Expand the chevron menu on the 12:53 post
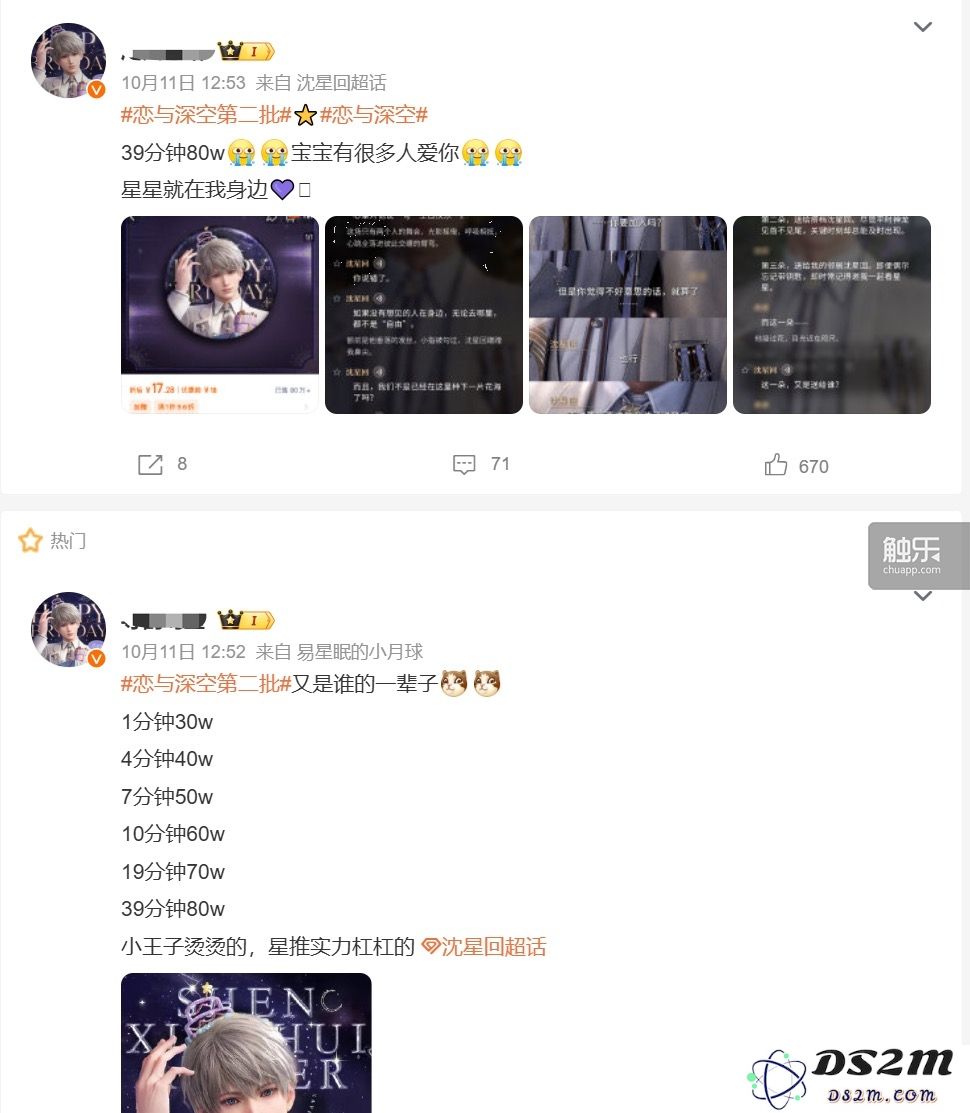The width and height of the screenshot is (970, 1113). pyautogui.click(x=922, y=27)
